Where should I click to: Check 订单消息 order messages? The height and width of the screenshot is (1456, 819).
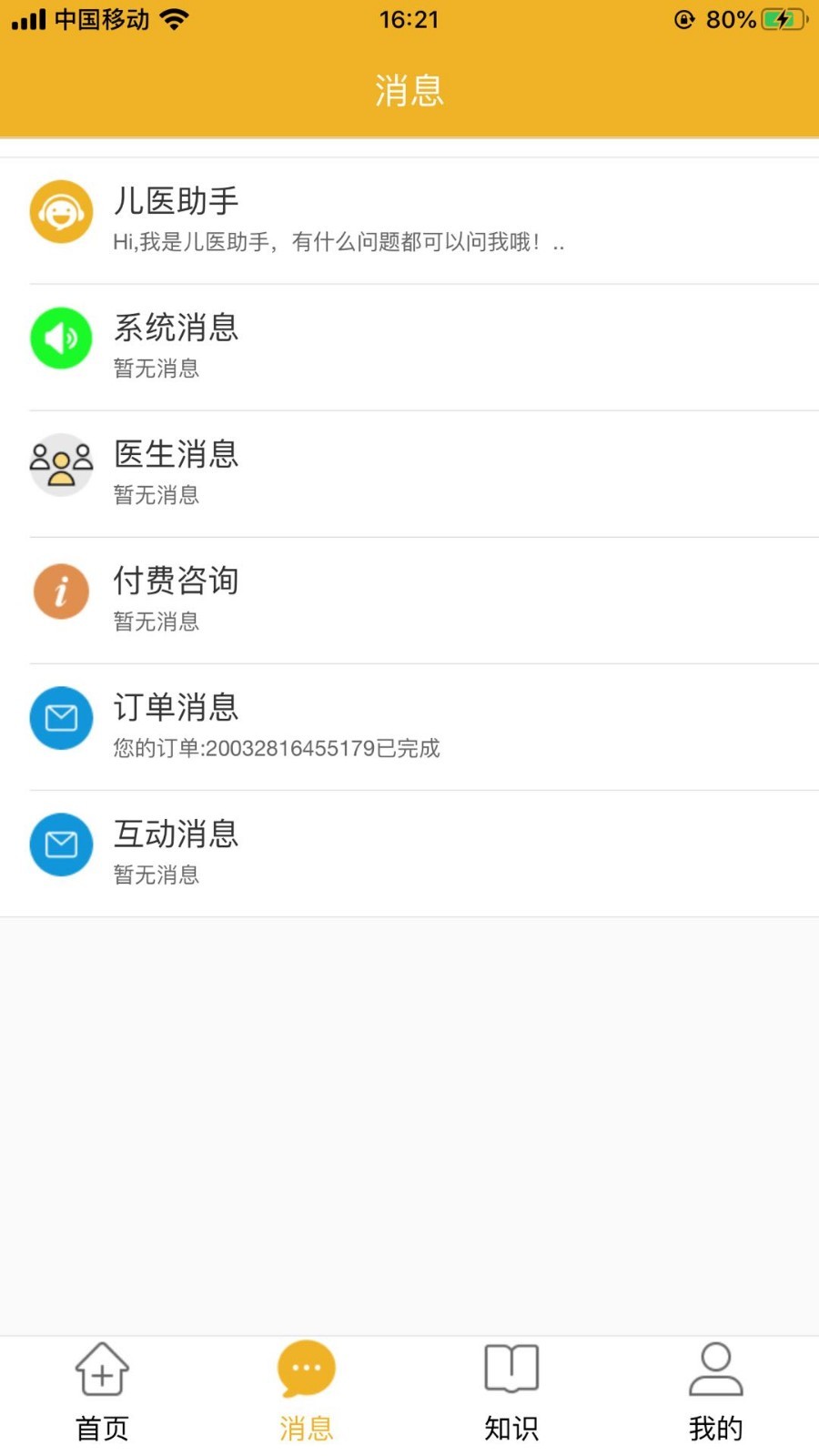[x=409, y=726]
